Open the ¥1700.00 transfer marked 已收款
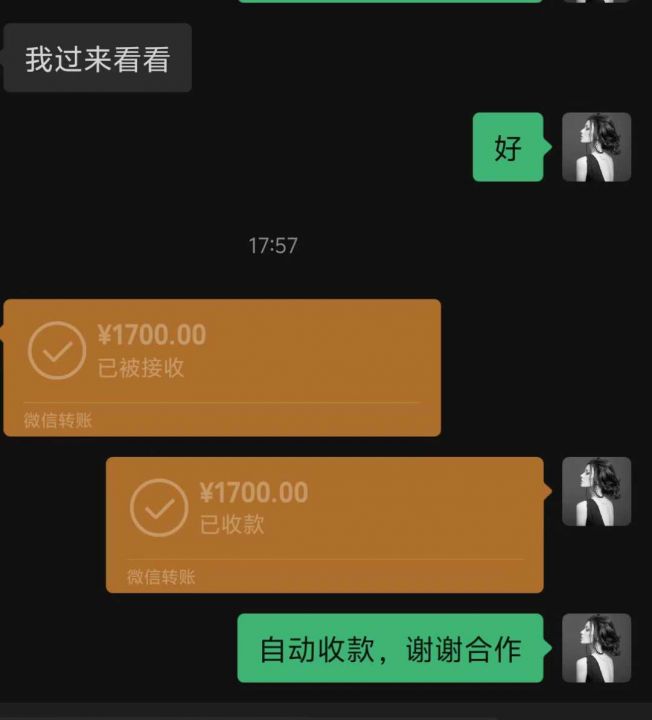Viewport: 652px width, 720px height. (x=325, y=524)
